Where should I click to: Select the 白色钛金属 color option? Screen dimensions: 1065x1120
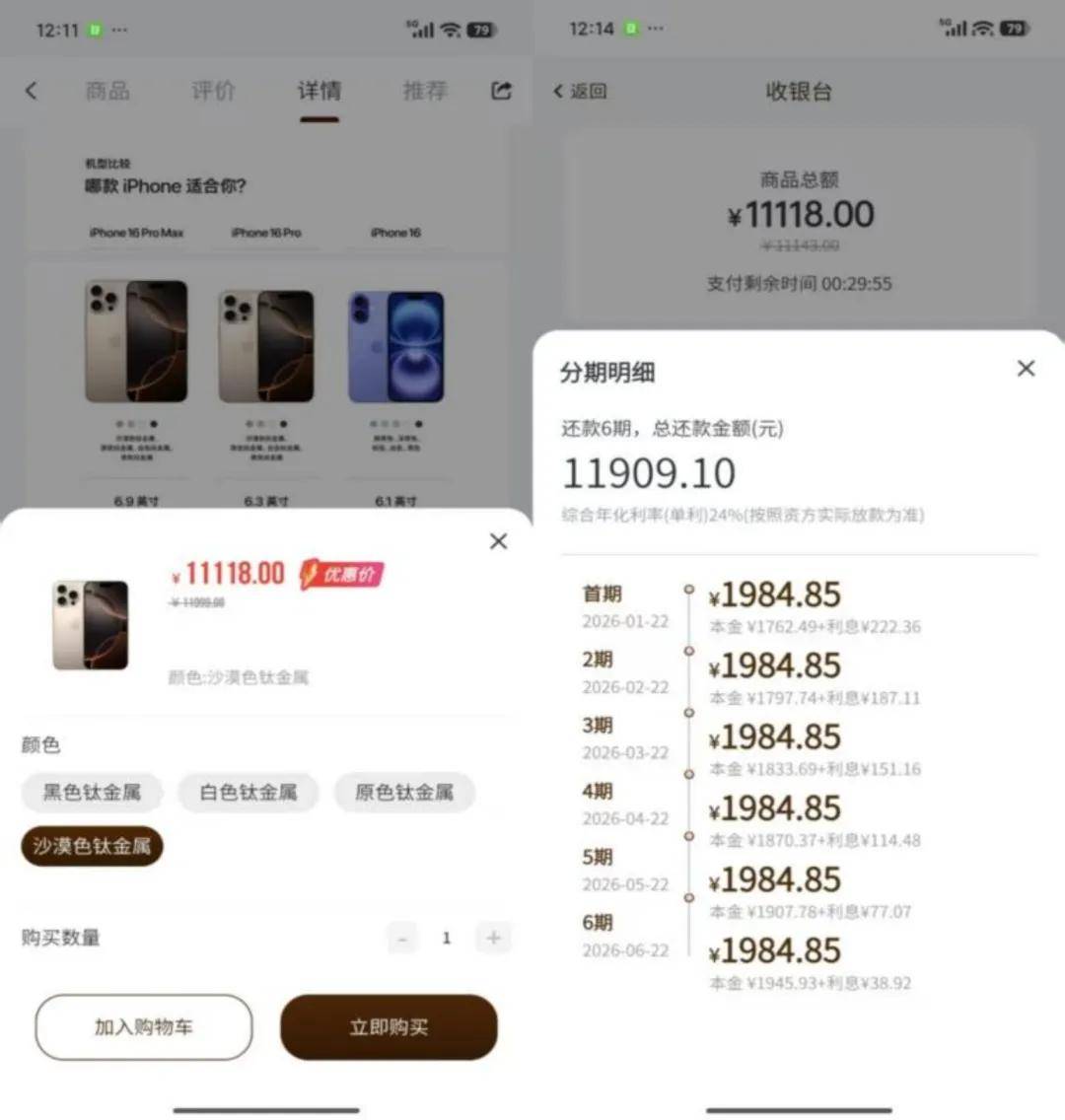click(x=248, y=793)
